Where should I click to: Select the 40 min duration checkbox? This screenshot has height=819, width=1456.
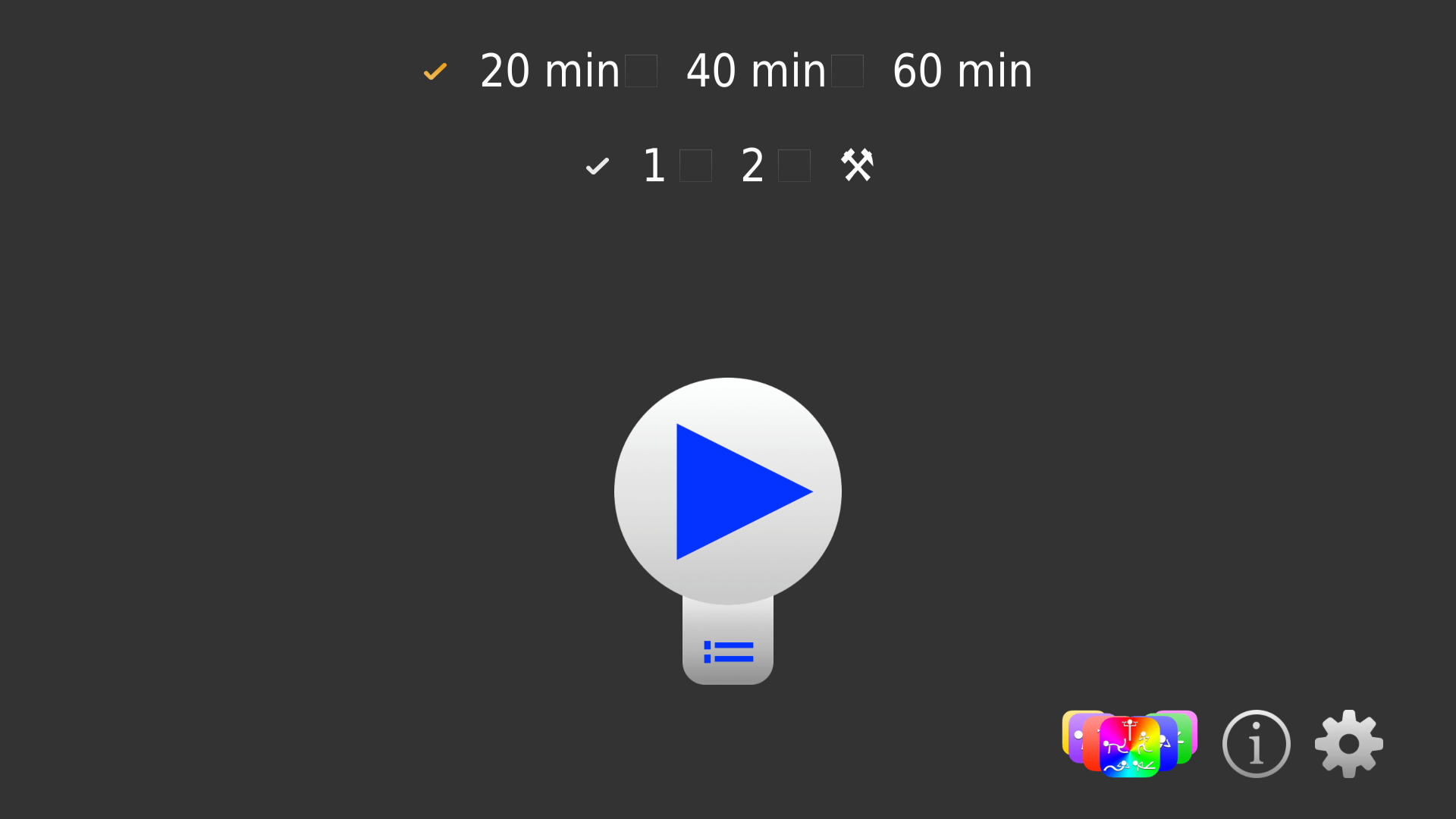pyautogui.click(x=641, y=71)
